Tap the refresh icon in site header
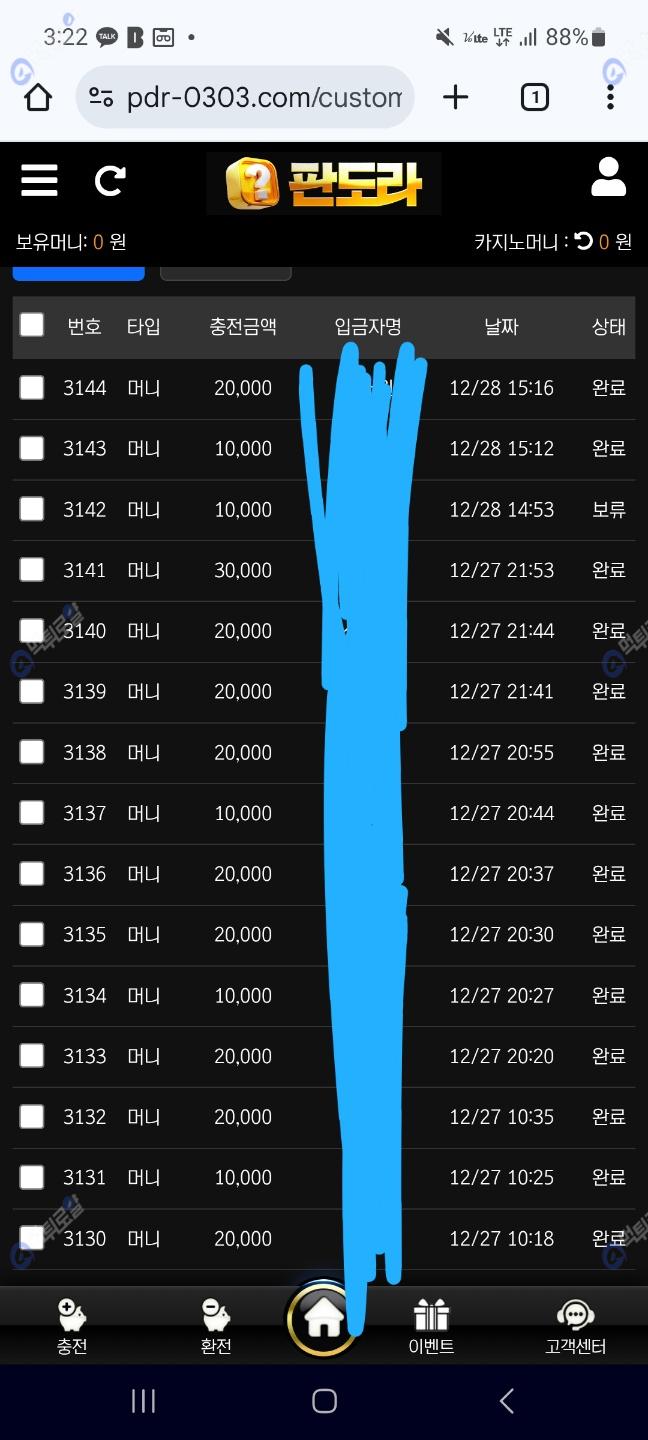 pyautogui.click(x=110, y=181)
